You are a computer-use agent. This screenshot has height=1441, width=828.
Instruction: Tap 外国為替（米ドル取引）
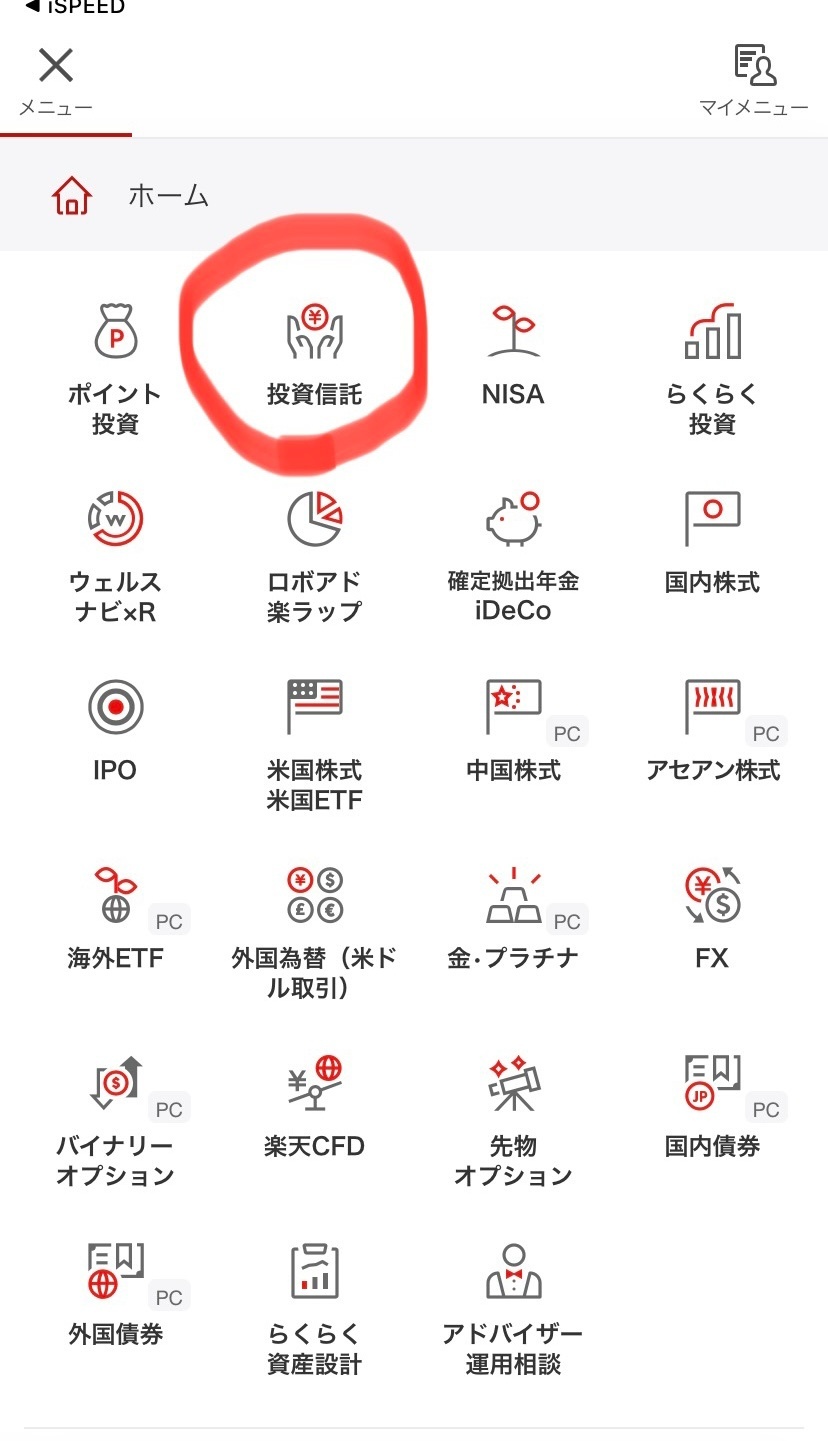(314, 932)
